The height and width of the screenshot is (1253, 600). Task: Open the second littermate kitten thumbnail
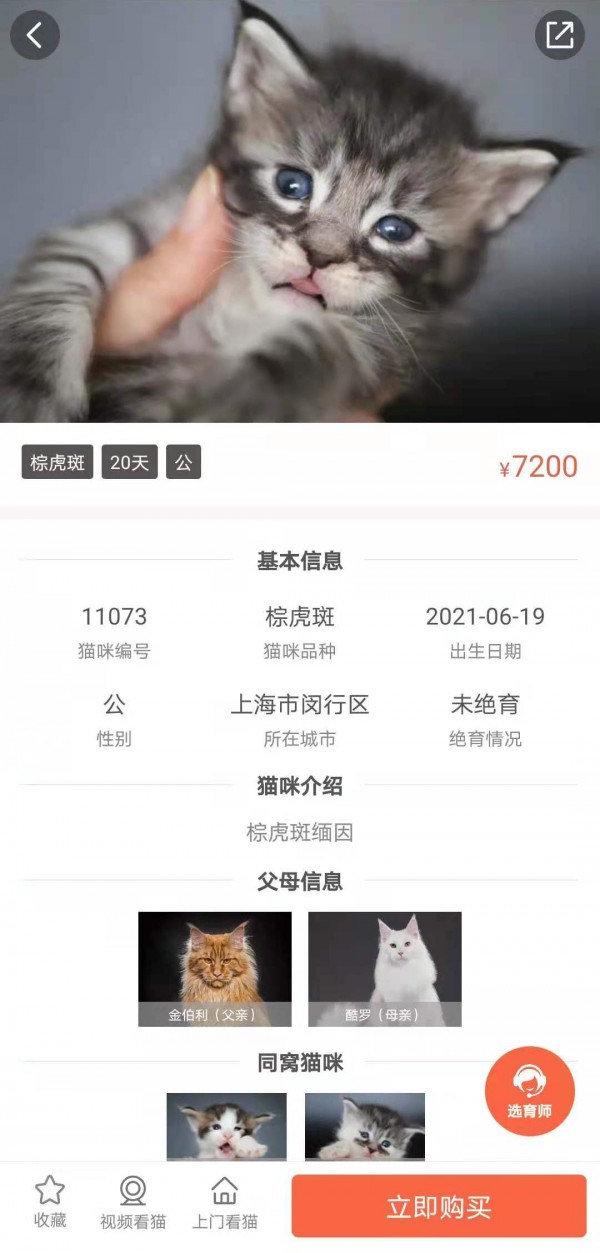click(365, 1126)
